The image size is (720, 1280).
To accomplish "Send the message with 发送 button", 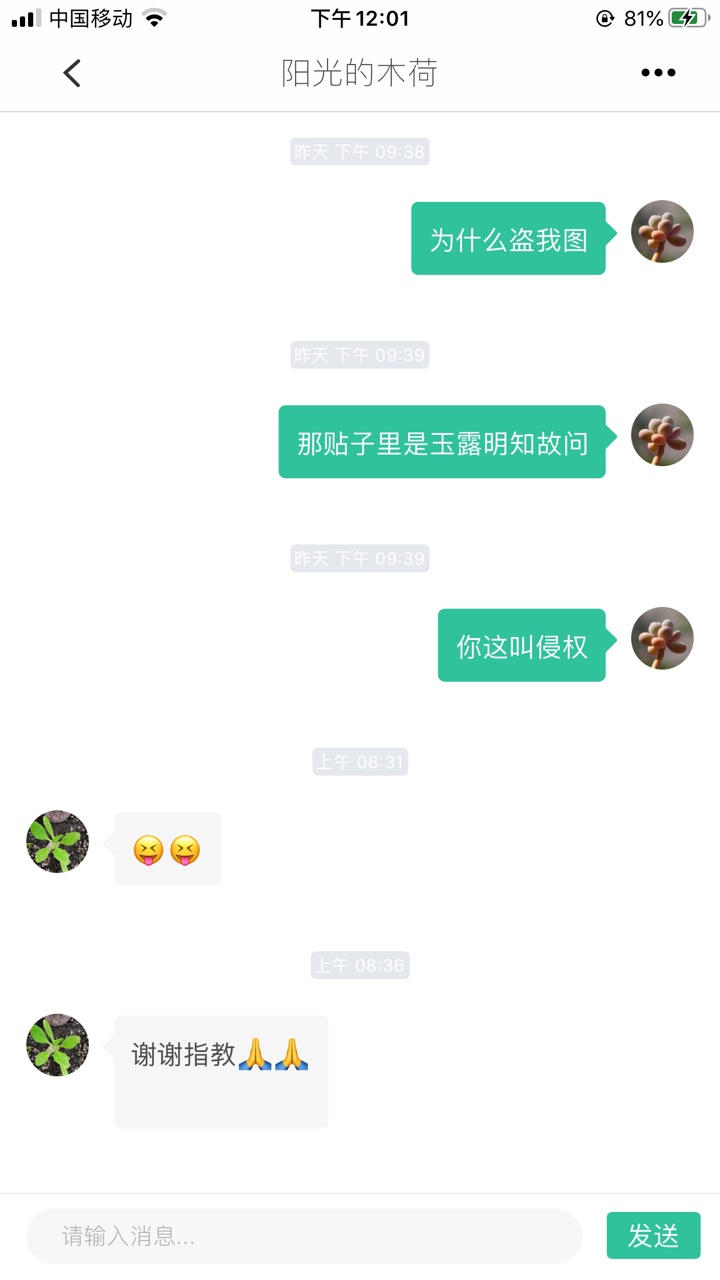I will (x=653, y=1236).
